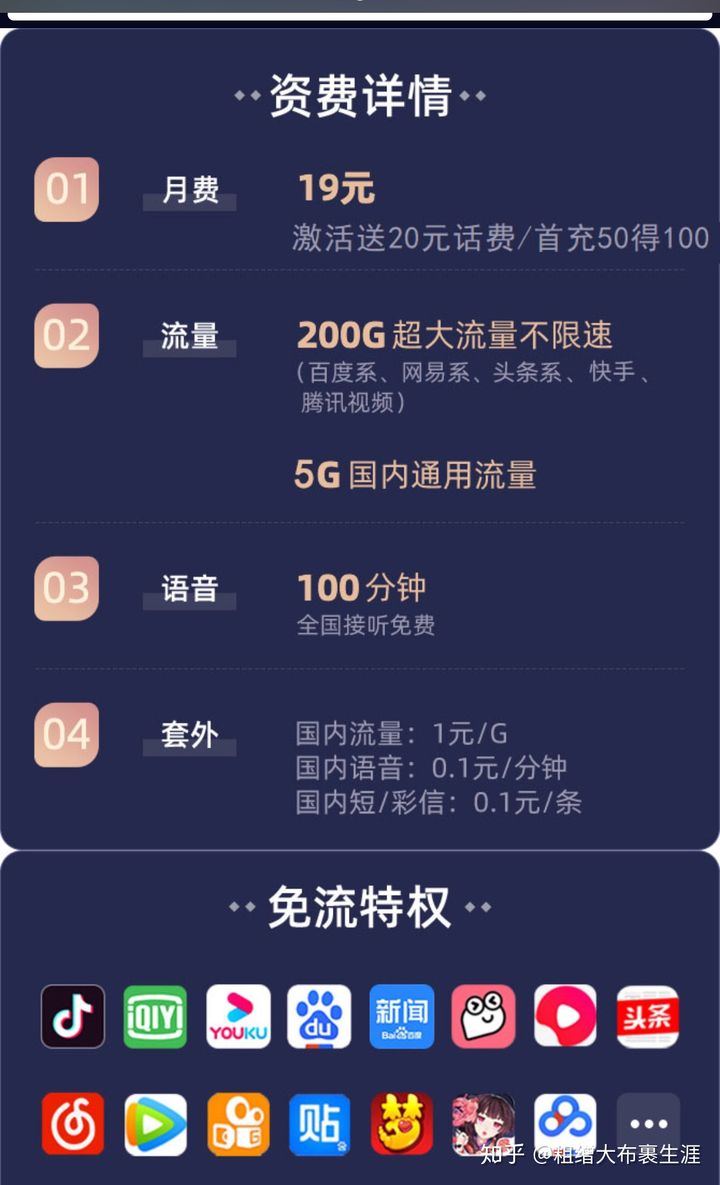
Task: Open the Douyin app icon
Action: click(x=73, y=1017)
